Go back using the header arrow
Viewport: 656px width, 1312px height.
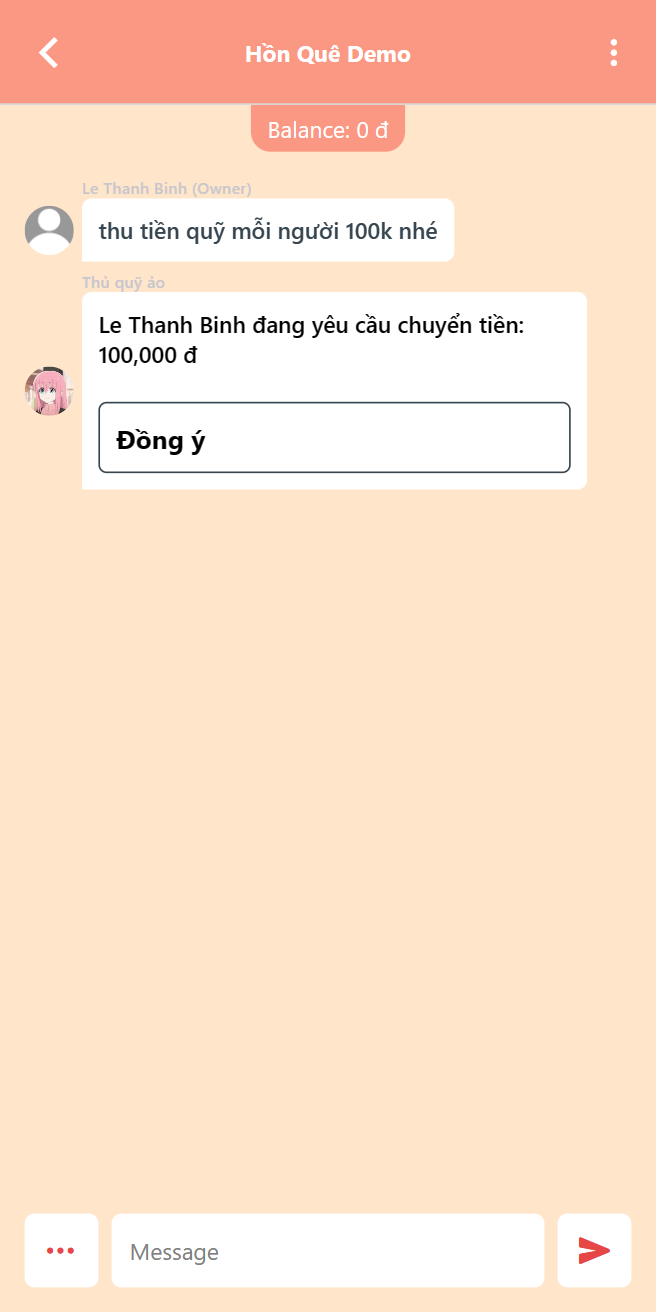(x=48, y=53)
